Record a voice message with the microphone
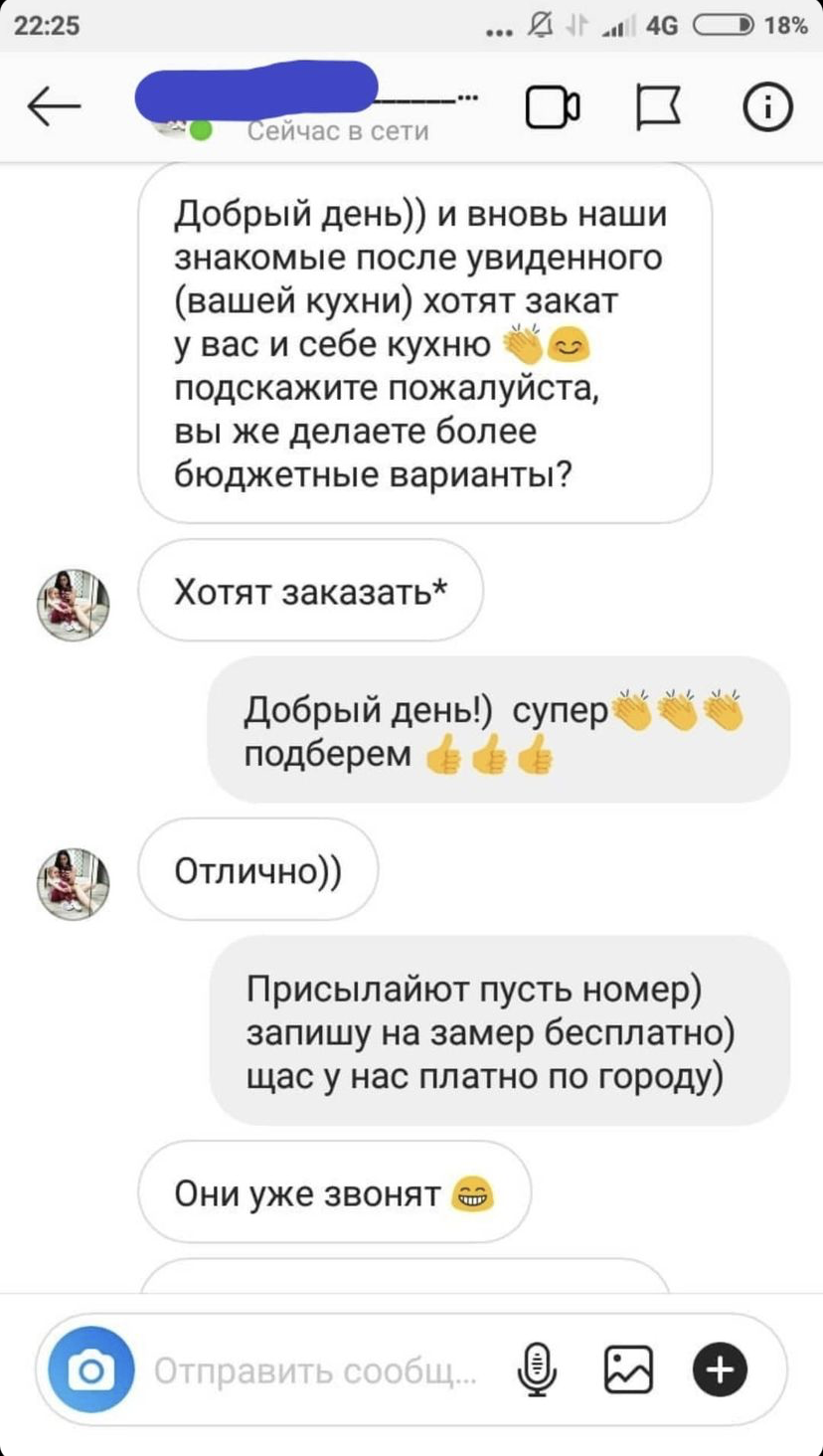Viewport: 823px width, 1456px height. point(536,1370)
